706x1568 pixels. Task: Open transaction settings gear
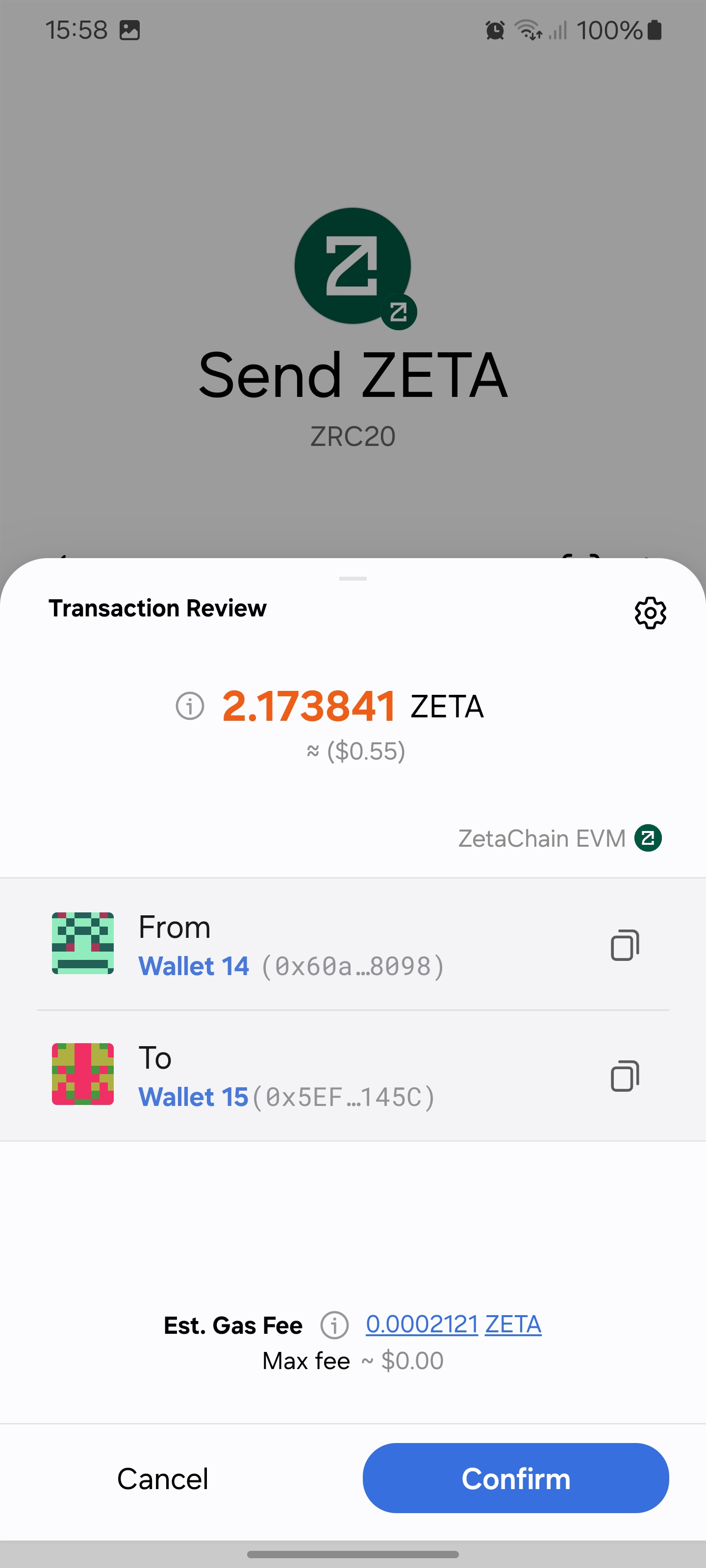(650, 612)
